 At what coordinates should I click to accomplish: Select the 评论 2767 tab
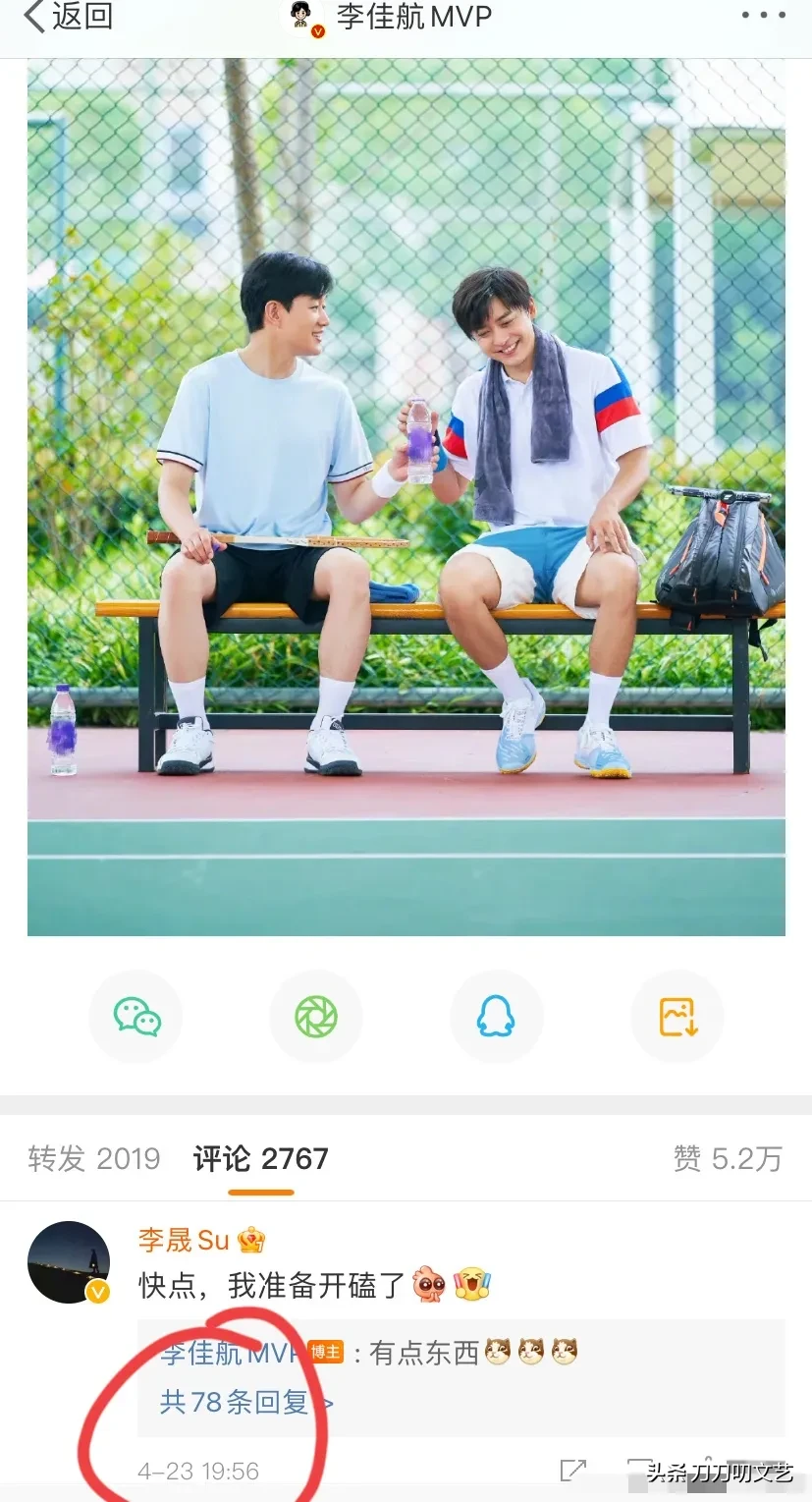coord(261,1159)
